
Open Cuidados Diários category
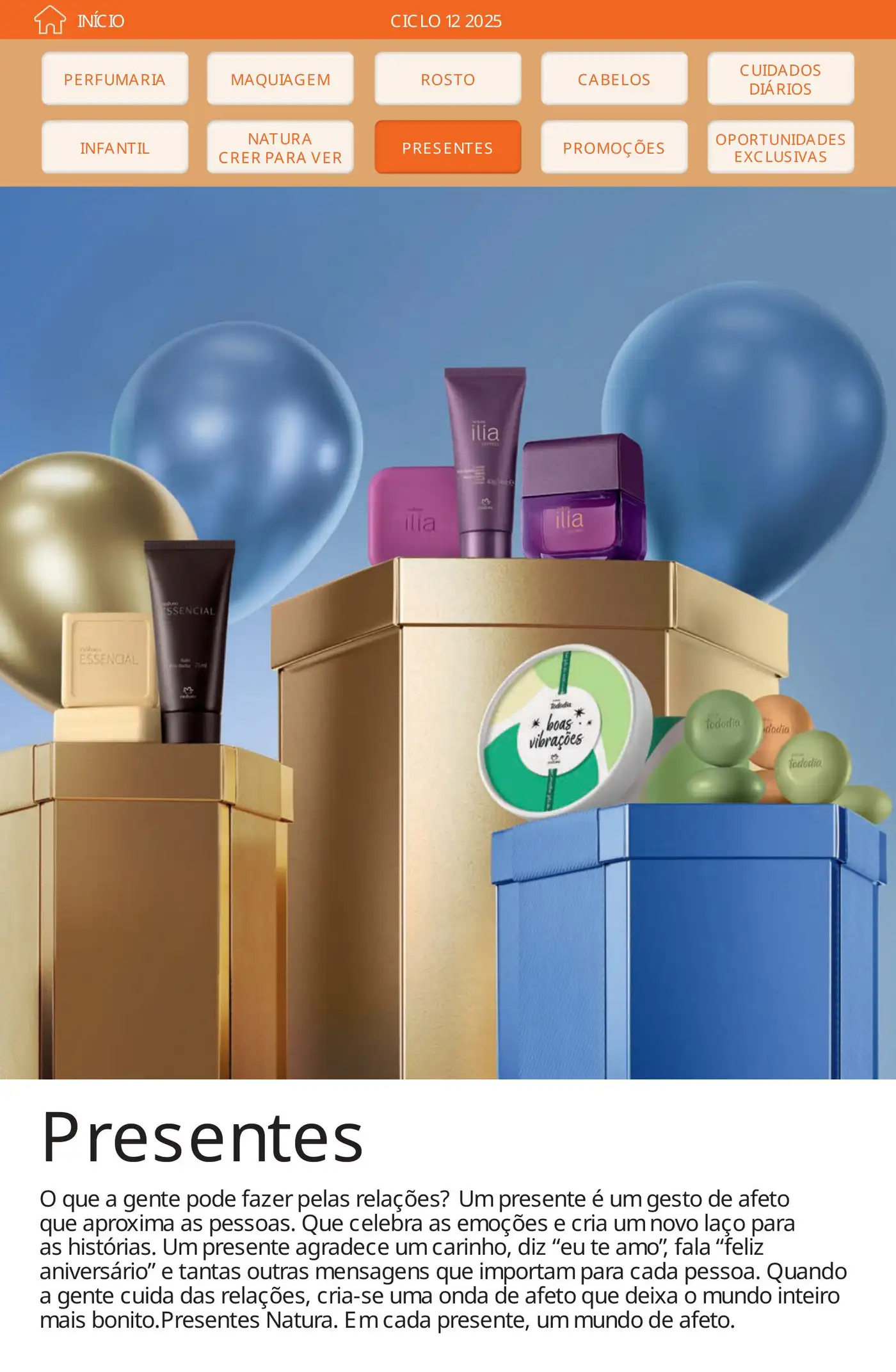click(780, 79)
